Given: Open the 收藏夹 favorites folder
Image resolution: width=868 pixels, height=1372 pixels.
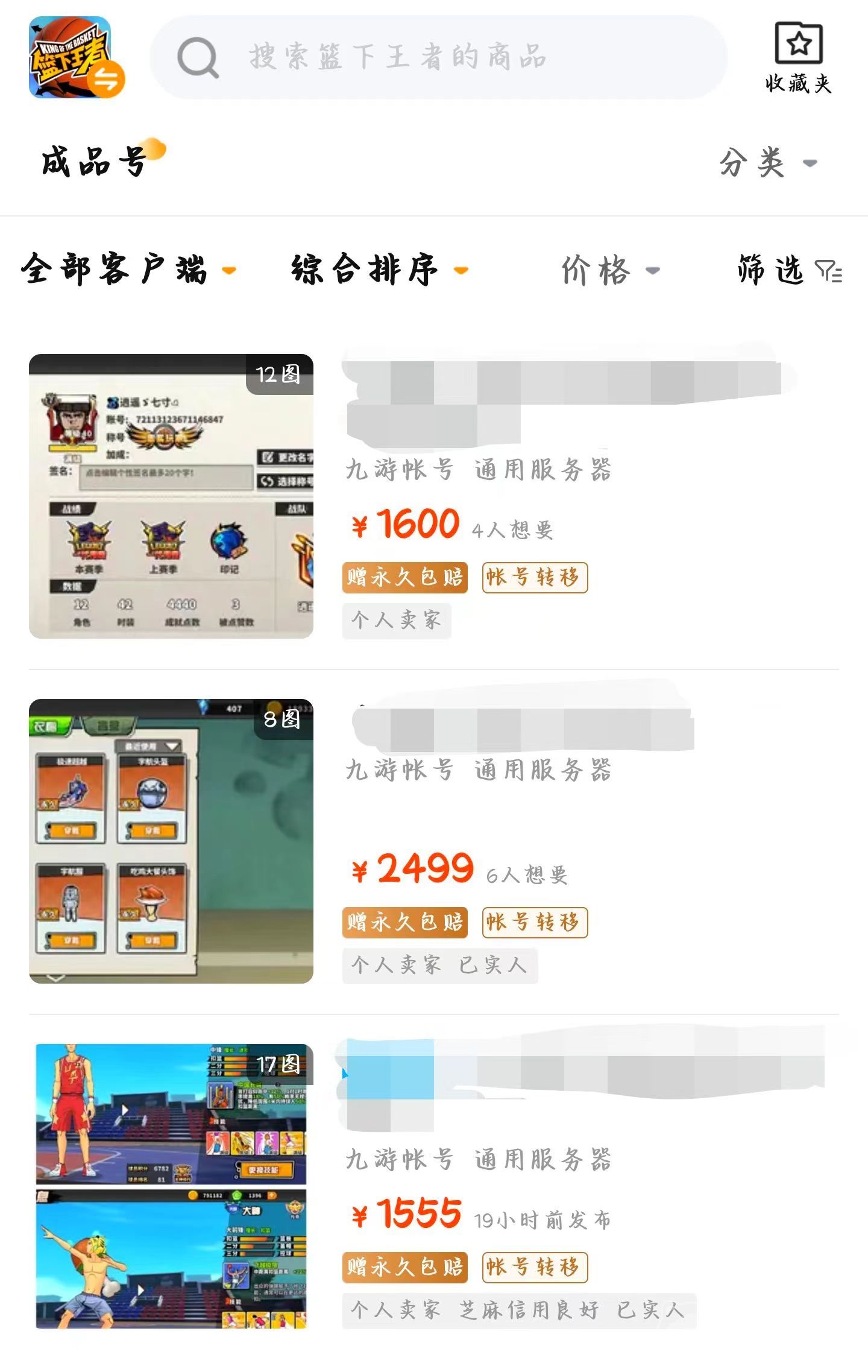Looking at the screenshot, I should (x=798, y=58).
